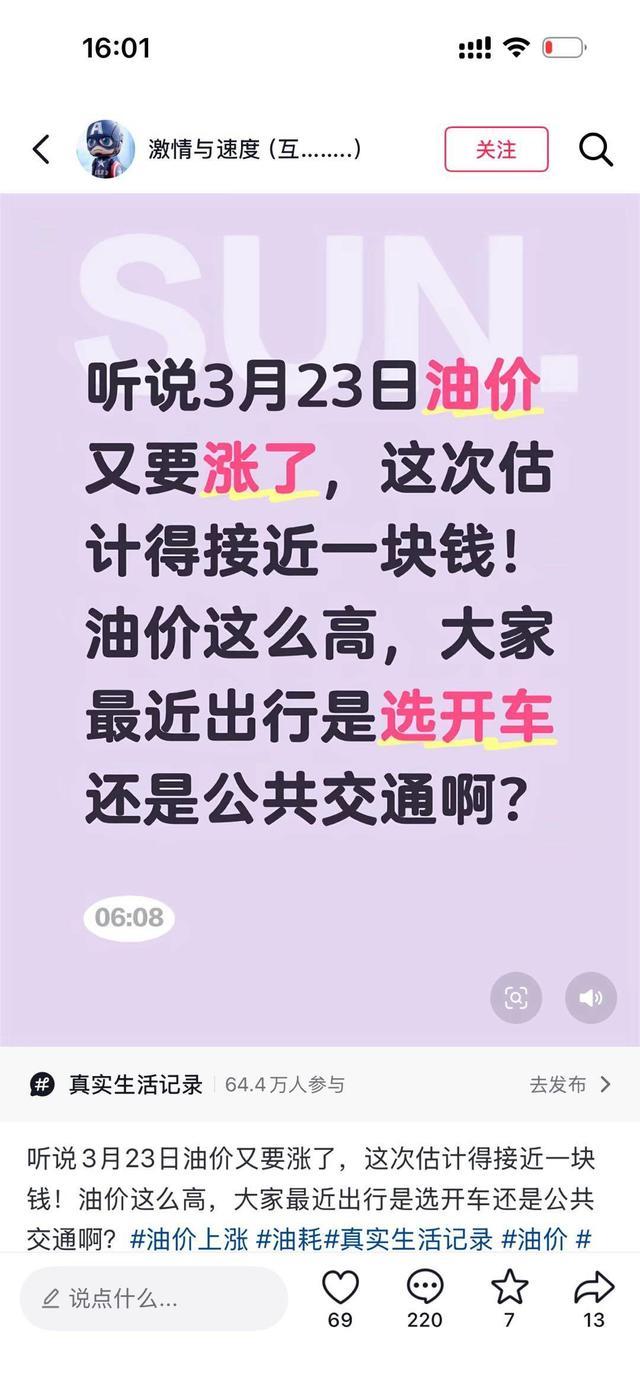Viewport: 640px width, 1387px height.
Task: Go back with the arrow icon
Action: click(41, 150)
